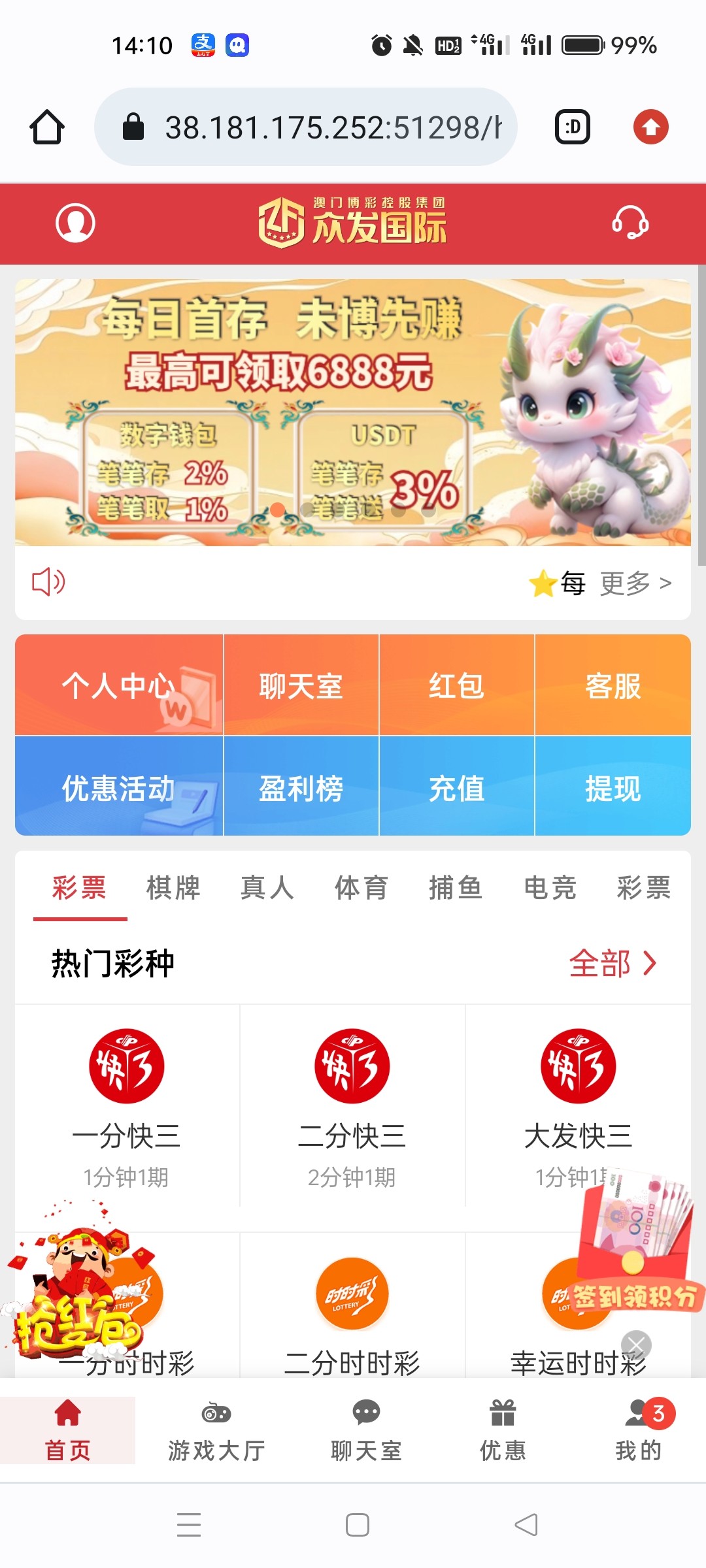The height and width of the screenshot is (1568, 706).
Task: Open the 二分时时彩 orange lottery icon
Action: tap(350, 1294)
